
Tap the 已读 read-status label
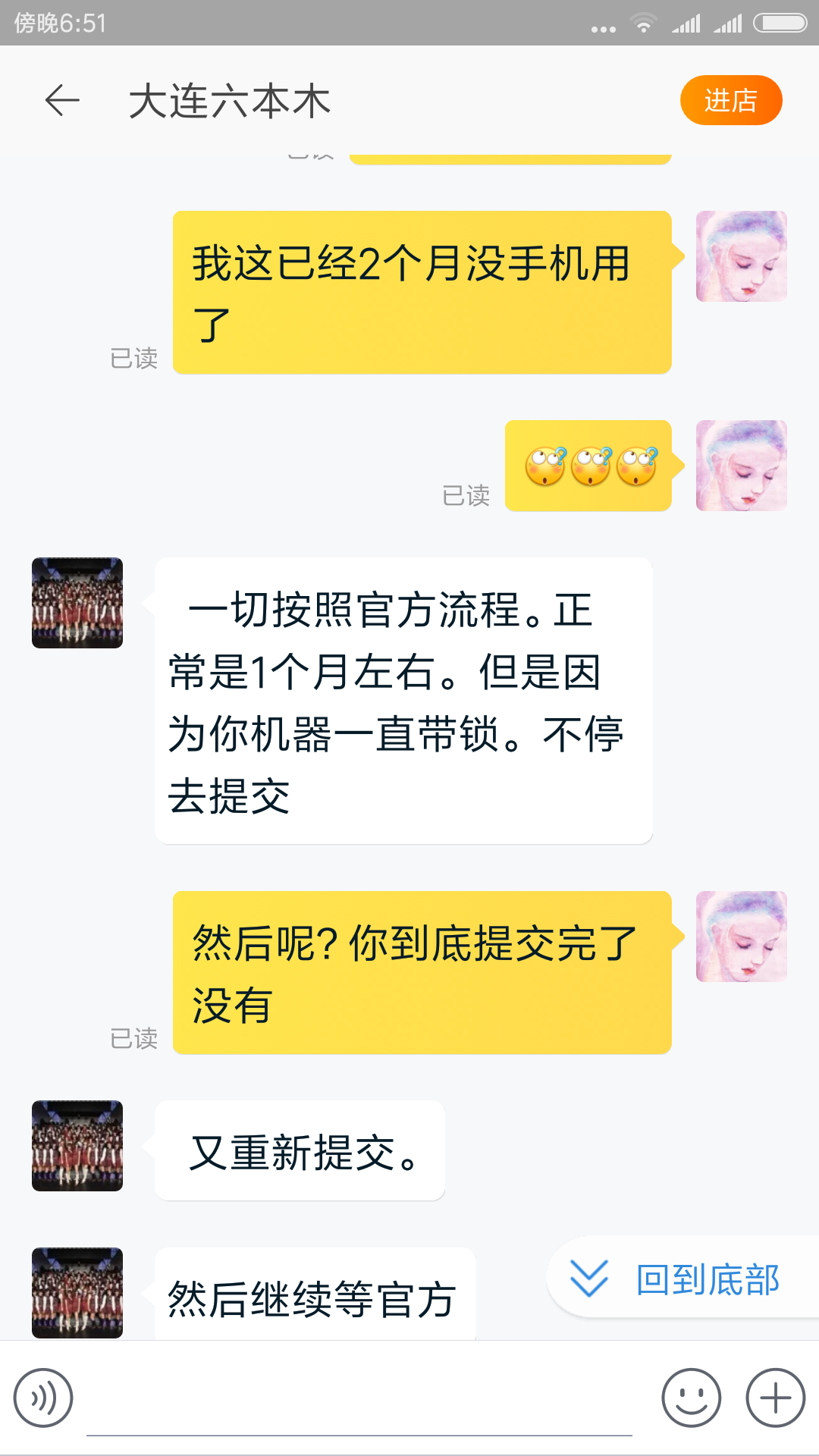tap(133, 359)
